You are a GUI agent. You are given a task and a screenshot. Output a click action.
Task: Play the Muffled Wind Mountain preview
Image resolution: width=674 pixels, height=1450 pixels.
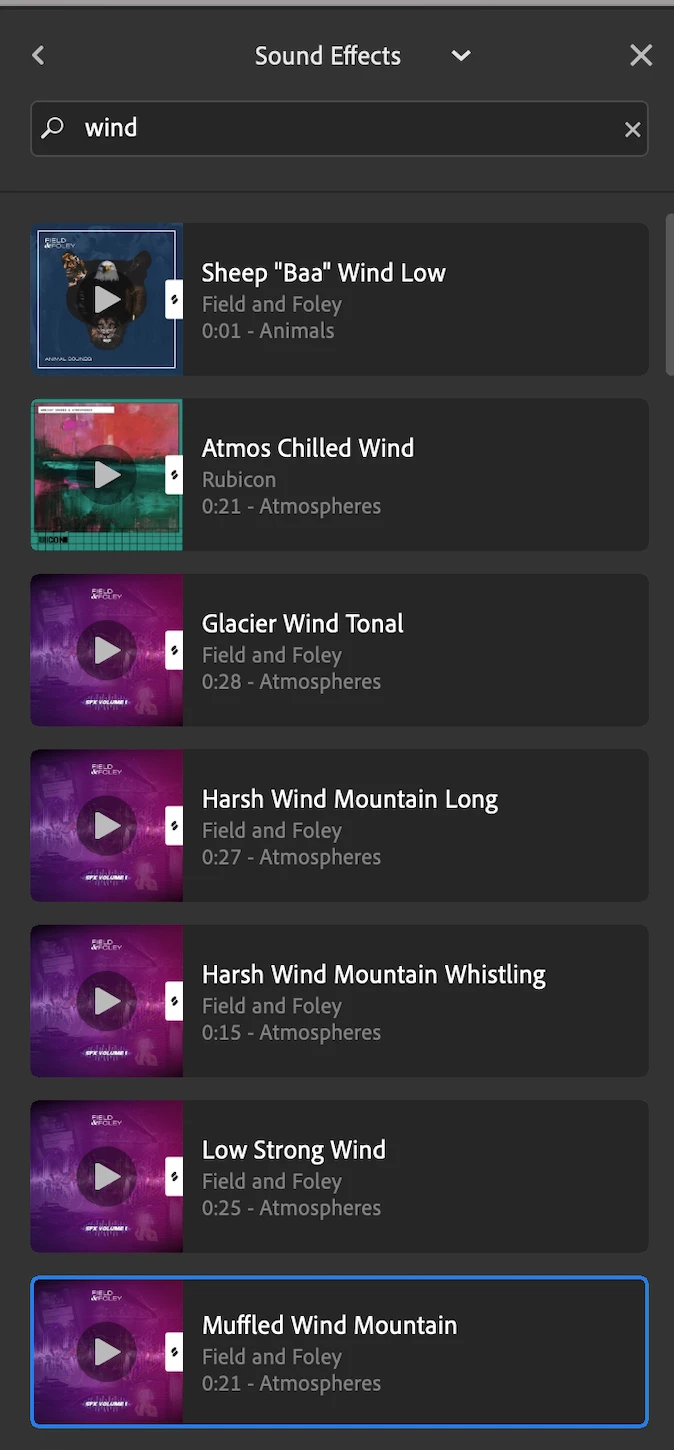point(107,1352)
